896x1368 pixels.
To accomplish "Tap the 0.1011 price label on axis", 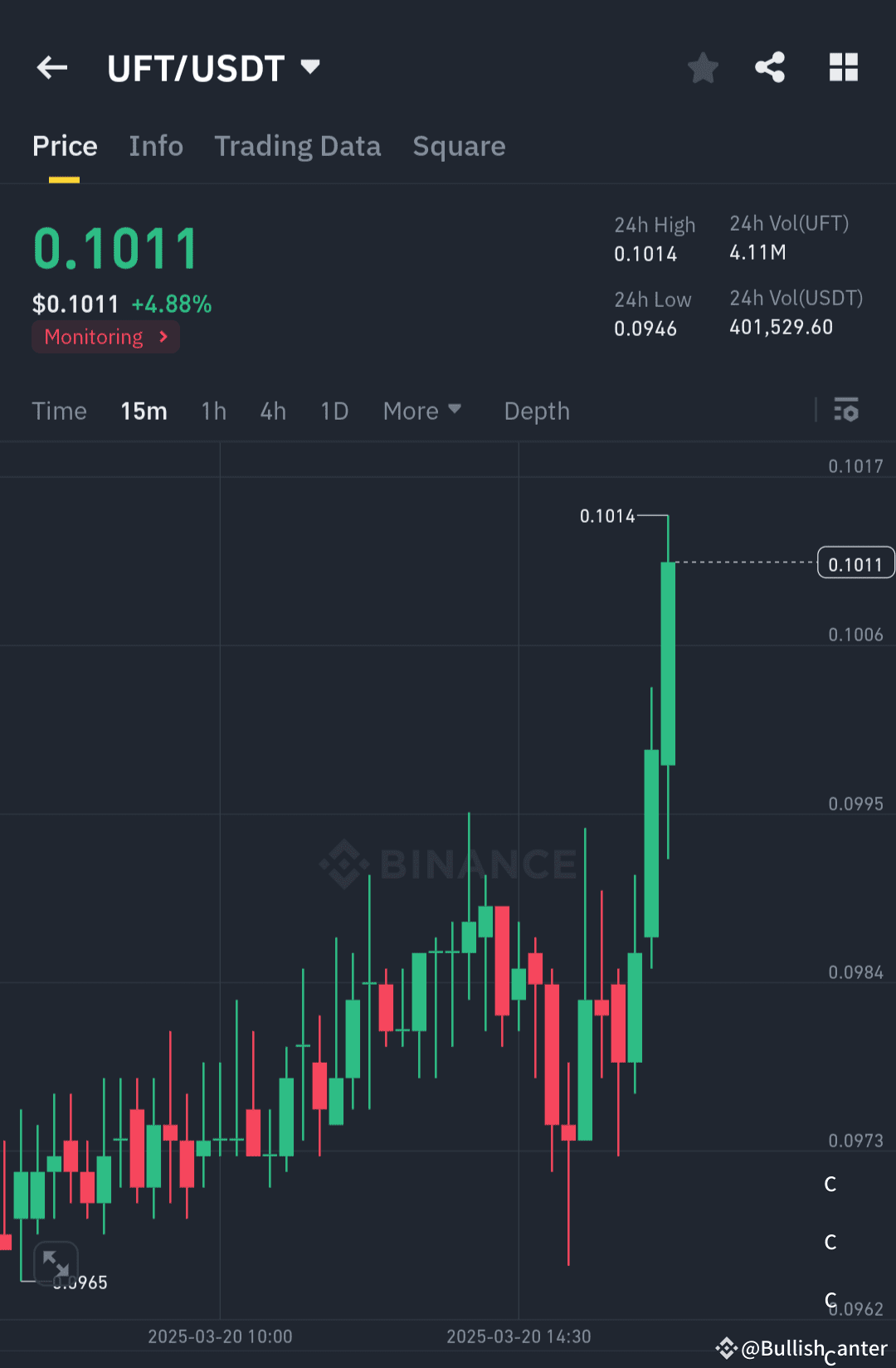I will [x=855, y=562].
